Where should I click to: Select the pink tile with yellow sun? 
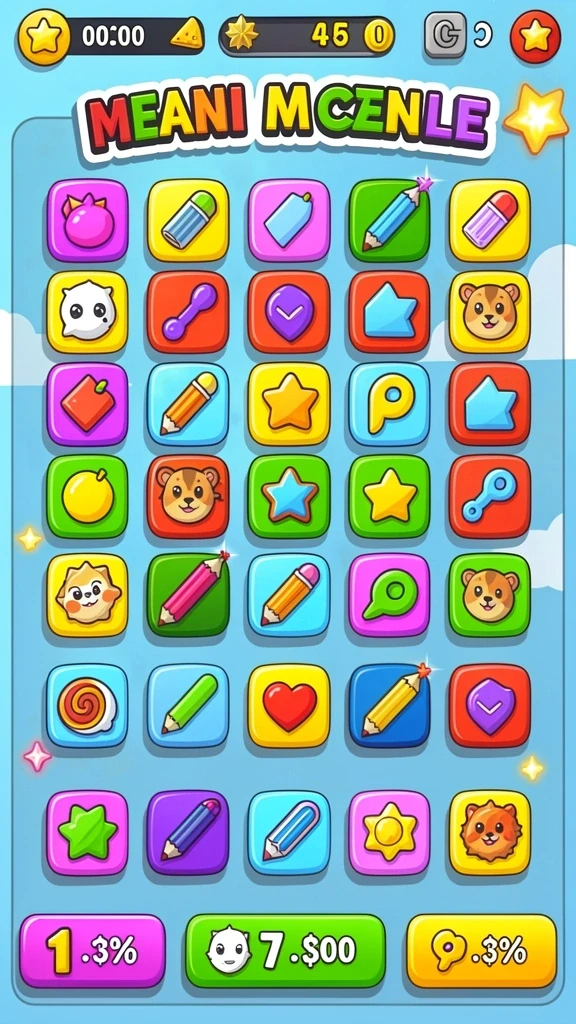click(389, 833)
